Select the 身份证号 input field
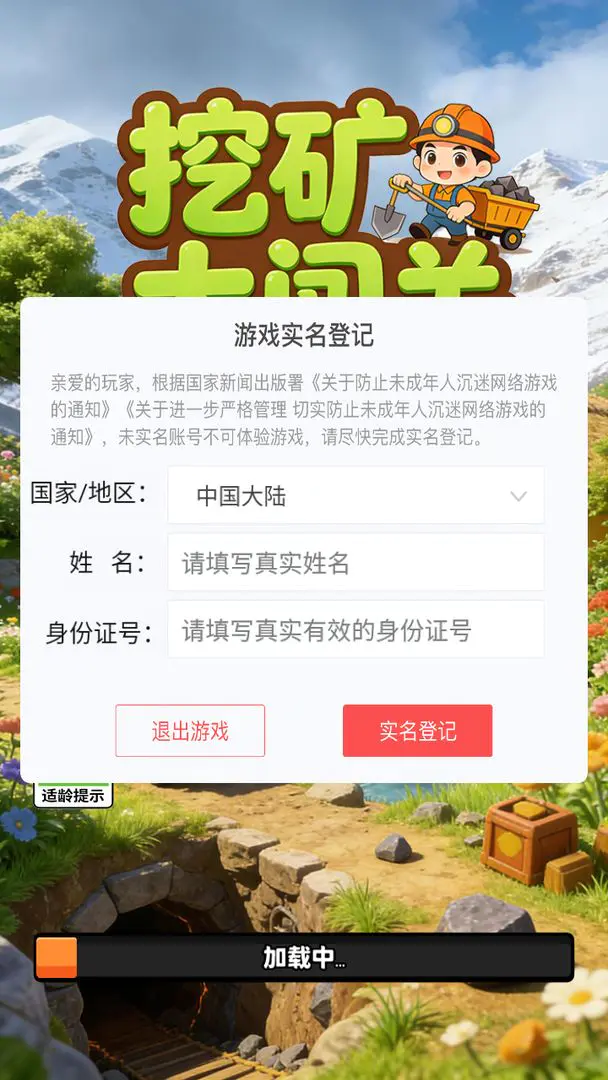The width and height of the screenshot is (608, 1080). tap(356, 630)
